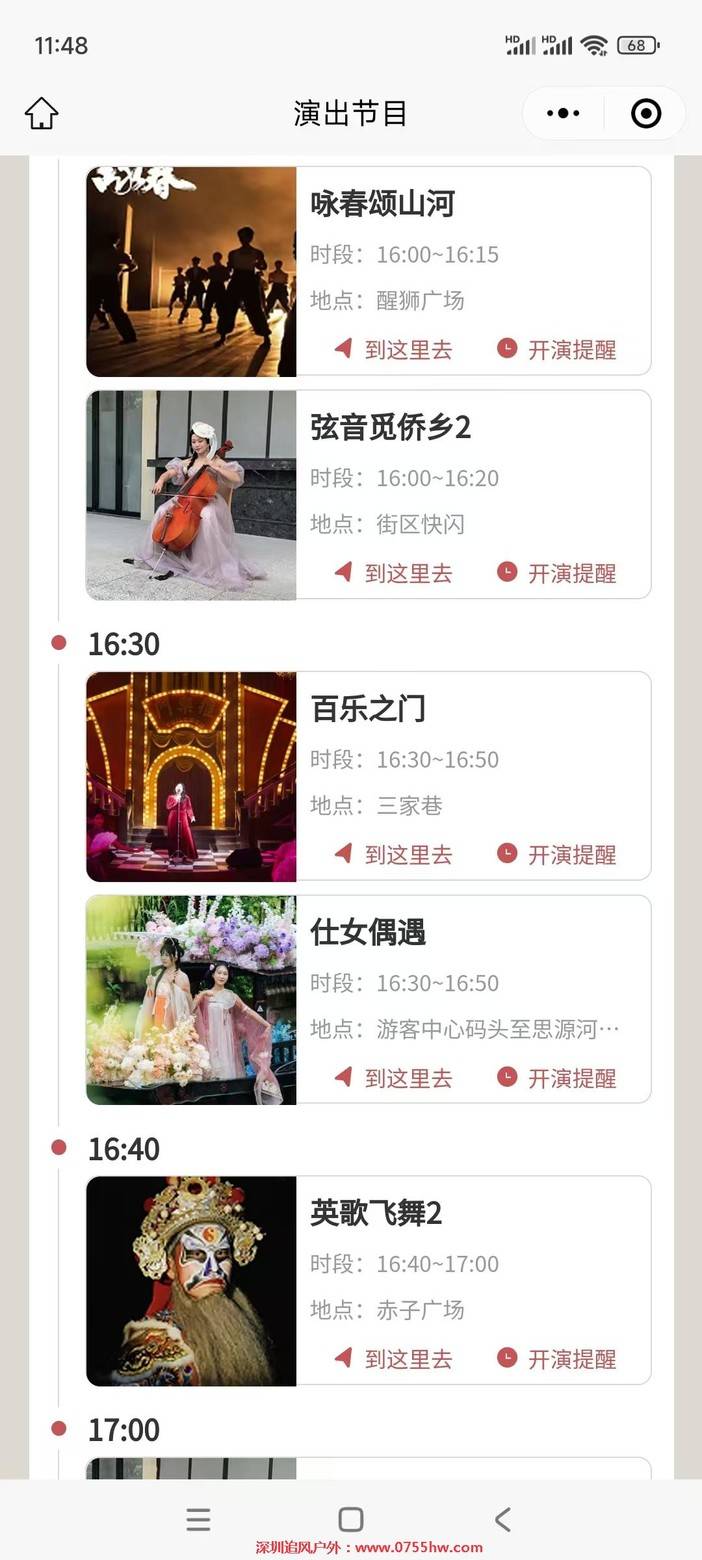Enable show reminder for 弦音觅侨乡2
This screenshot has height=1560, width=702.
coord(557,573)
